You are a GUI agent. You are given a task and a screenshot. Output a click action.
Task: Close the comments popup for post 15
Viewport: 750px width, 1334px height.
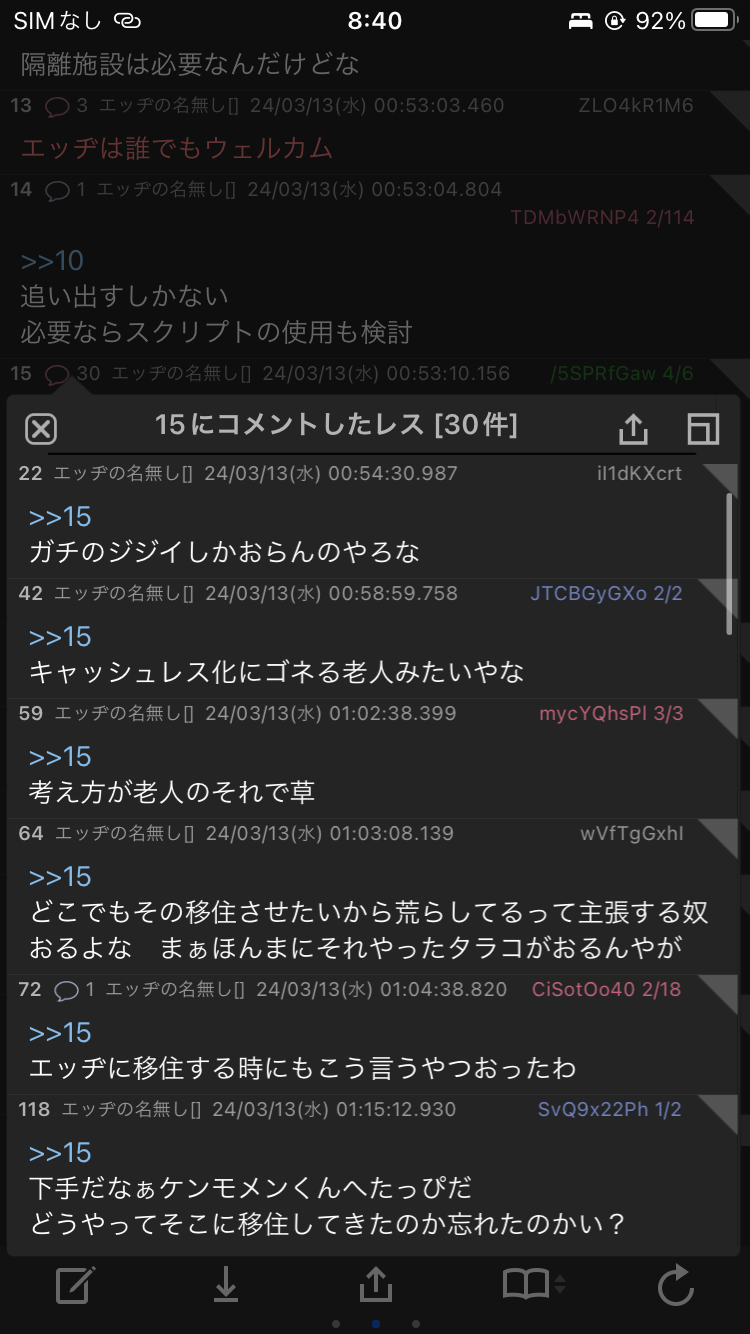[40, 429]
